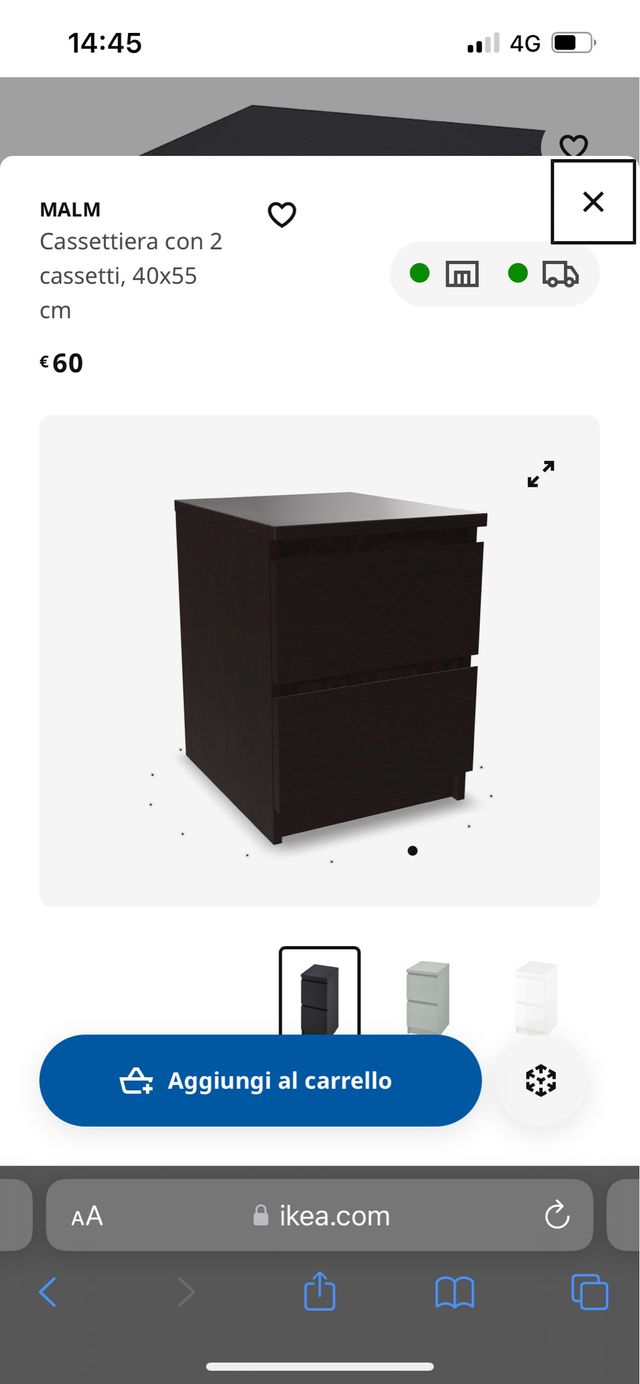This screenshot has height=1384, width=640.
Task: Check store and delivery availability pill
Action: click(x=494, y=274)
